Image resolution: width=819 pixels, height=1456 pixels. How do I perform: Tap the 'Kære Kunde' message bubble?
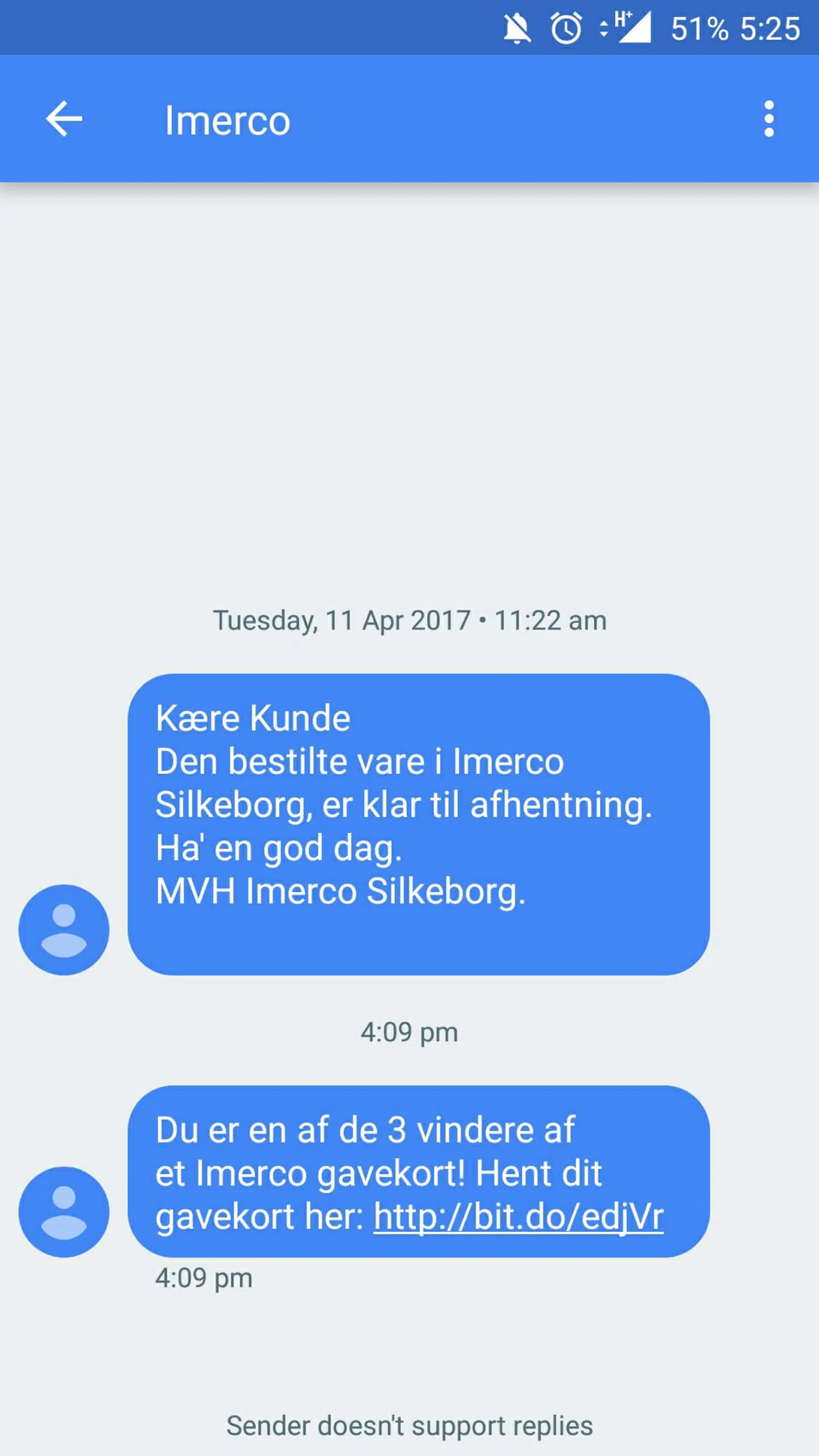419,825
